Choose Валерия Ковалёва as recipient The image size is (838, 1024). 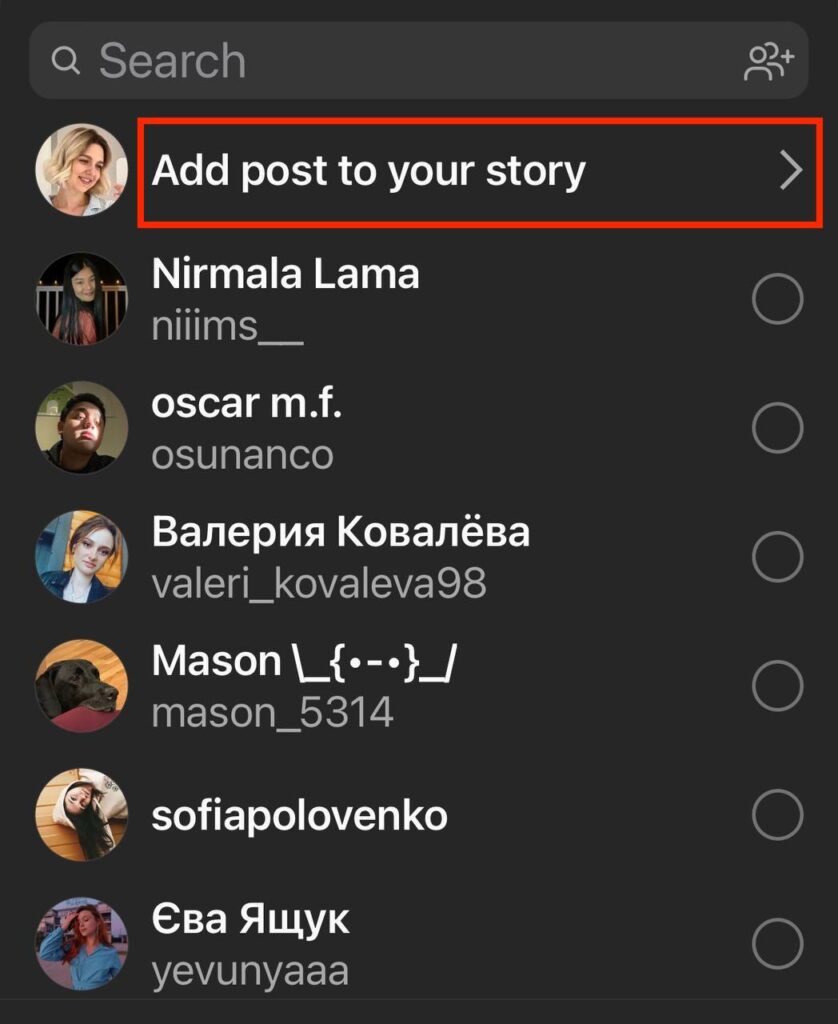(x=777, y=558)
